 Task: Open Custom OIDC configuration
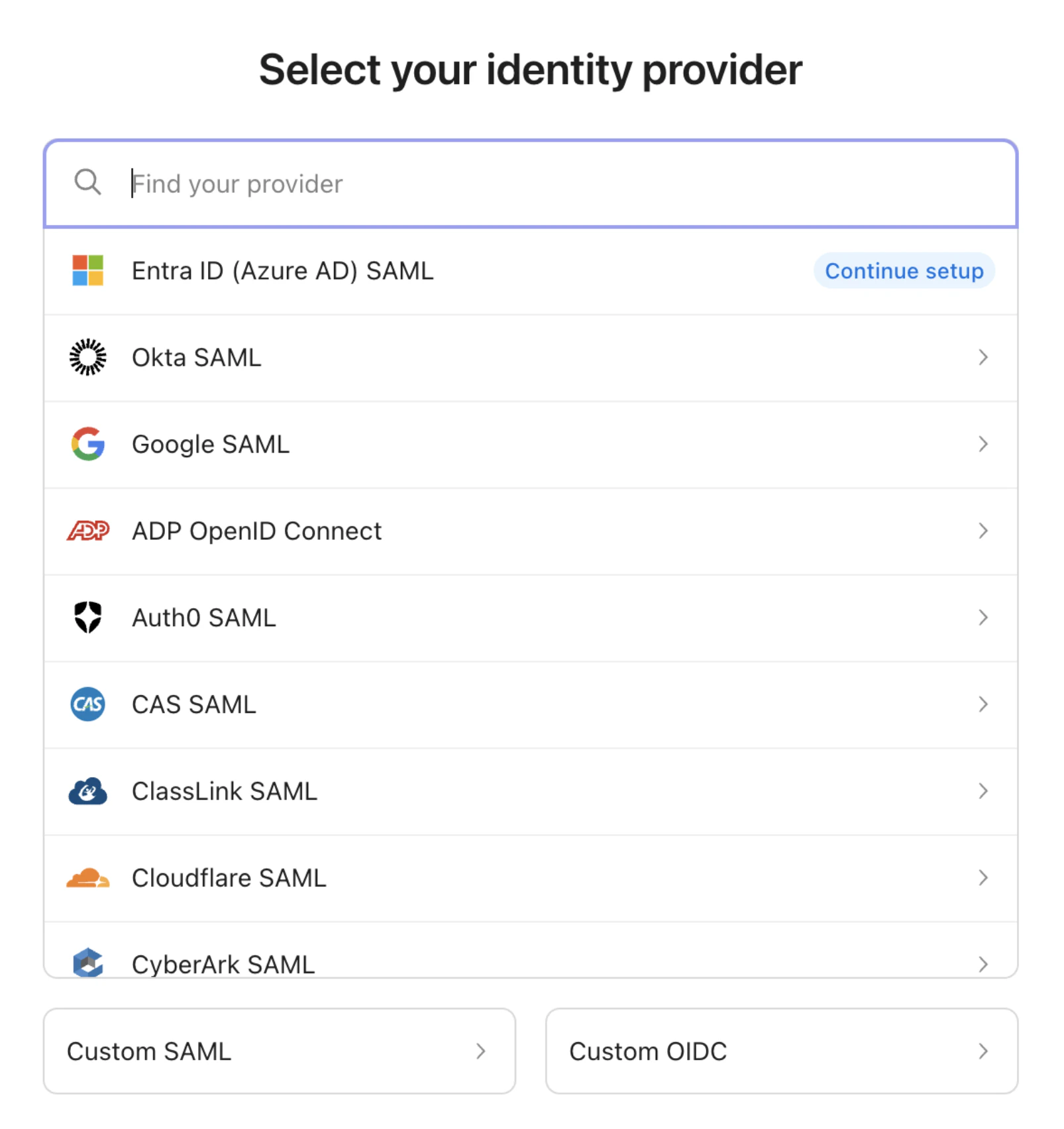[x=781, y=1051]
